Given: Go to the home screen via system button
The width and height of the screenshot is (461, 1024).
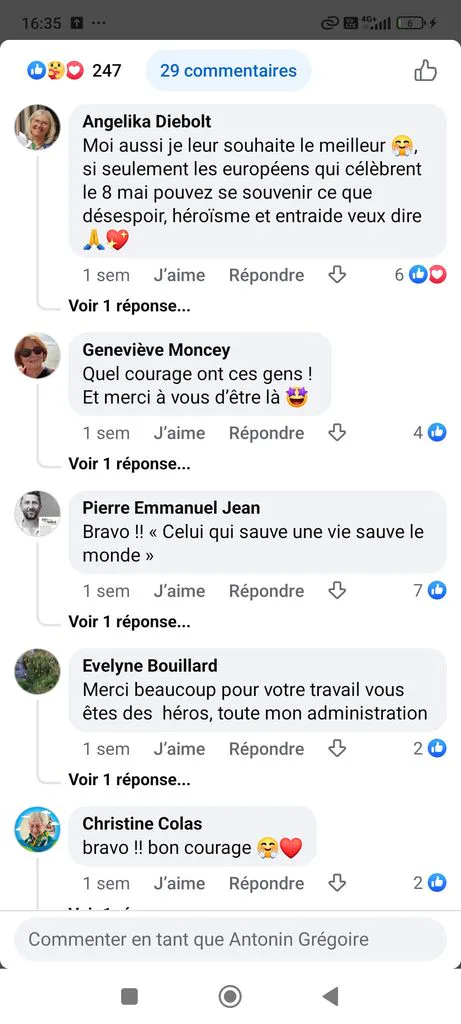Looking at the screenshot, I should pos(230,997).
